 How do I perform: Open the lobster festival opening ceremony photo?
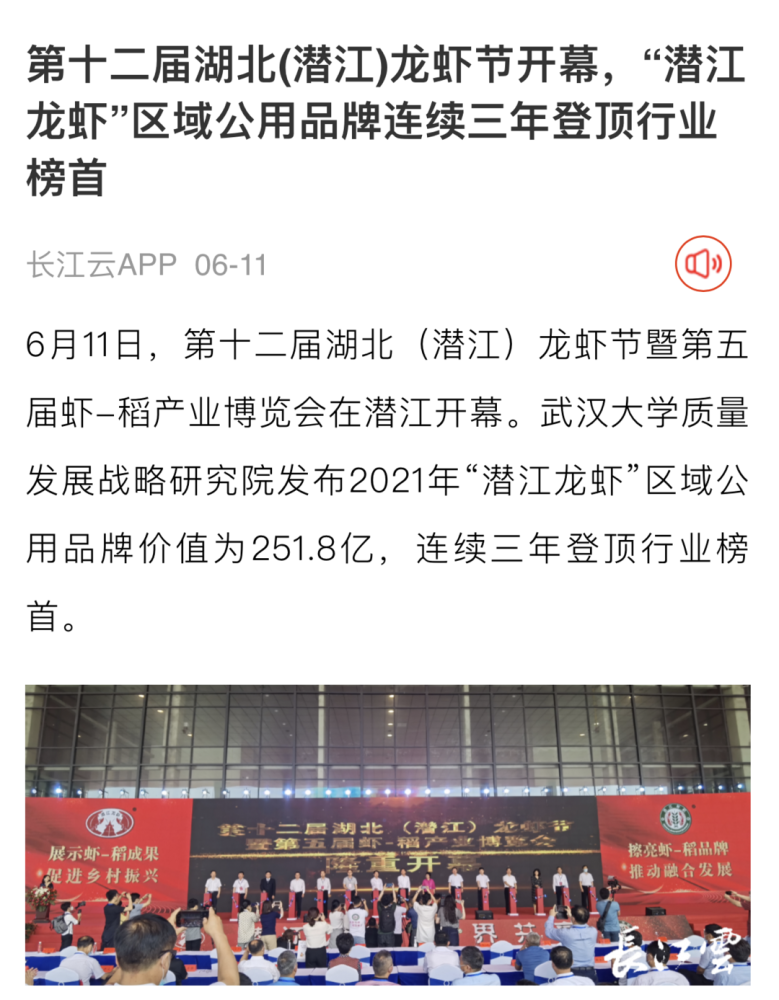tap(388, 834)
